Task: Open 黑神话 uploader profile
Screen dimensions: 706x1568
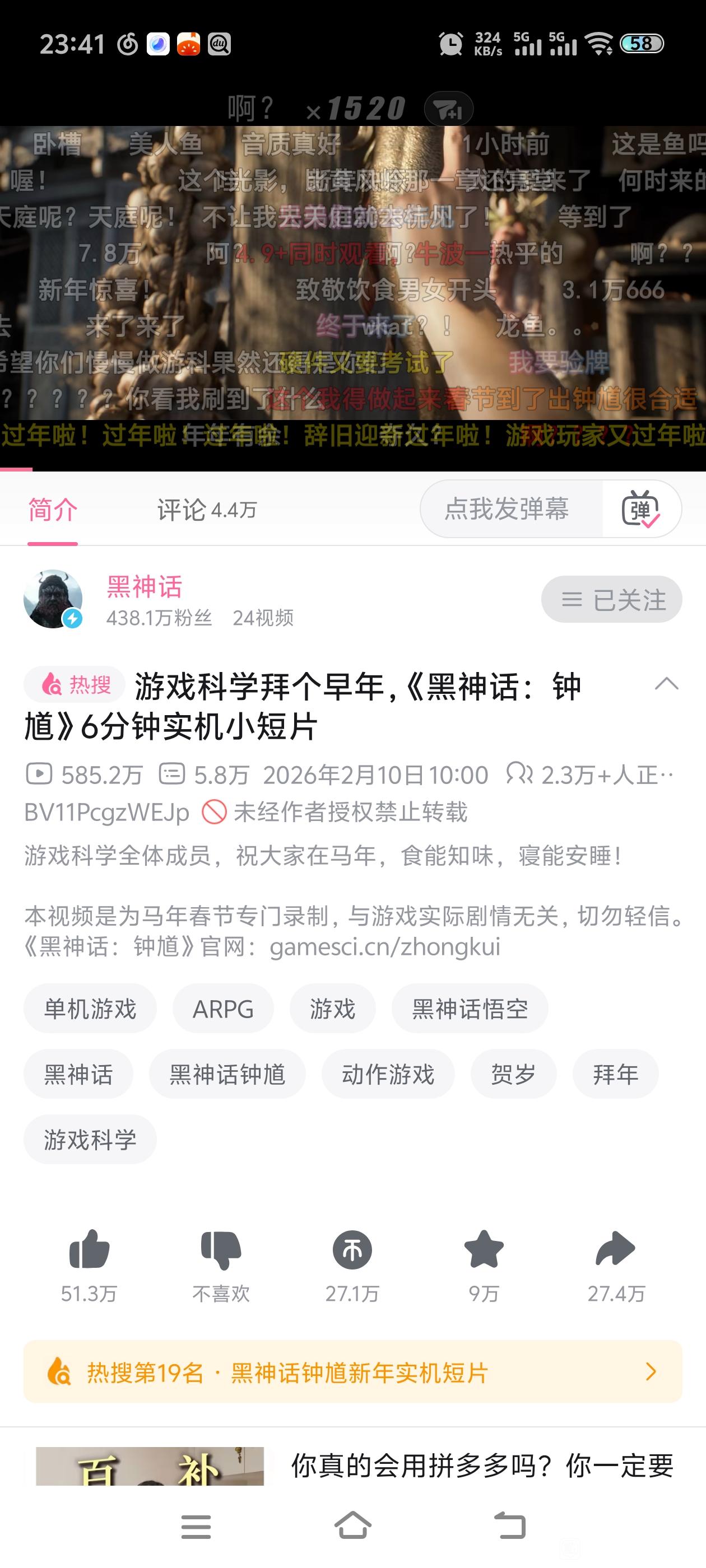Action: tap(145, 587)
